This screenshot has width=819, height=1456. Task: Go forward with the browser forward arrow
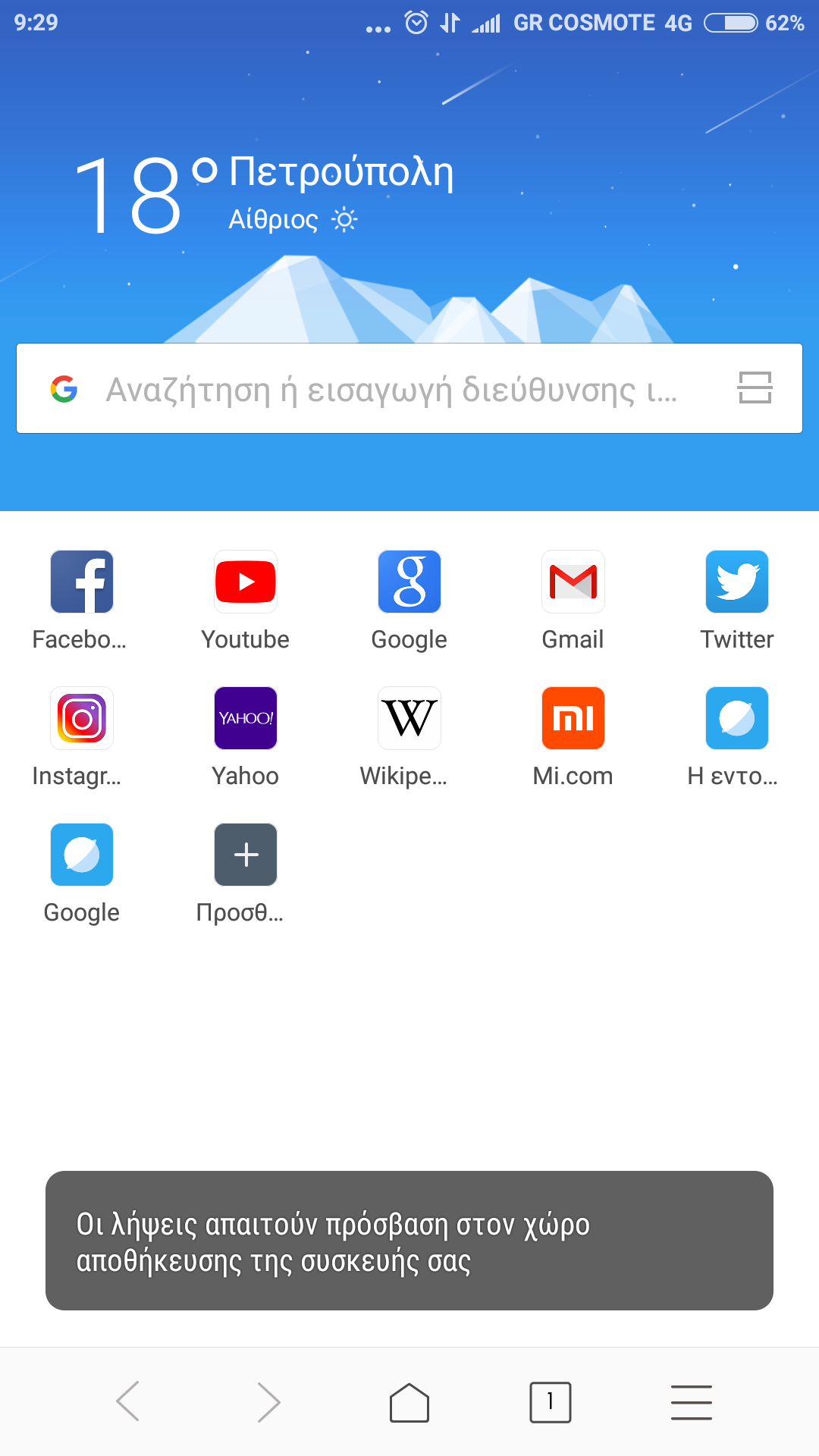tap(268, 1401)
